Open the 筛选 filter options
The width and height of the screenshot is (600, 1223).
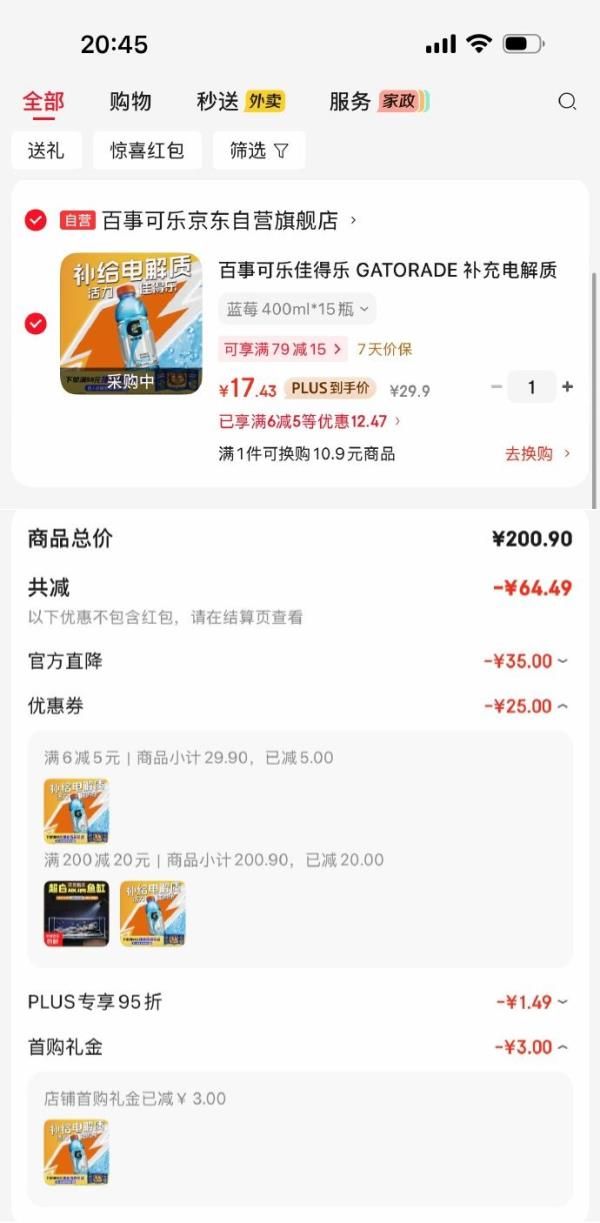(258, 150)
